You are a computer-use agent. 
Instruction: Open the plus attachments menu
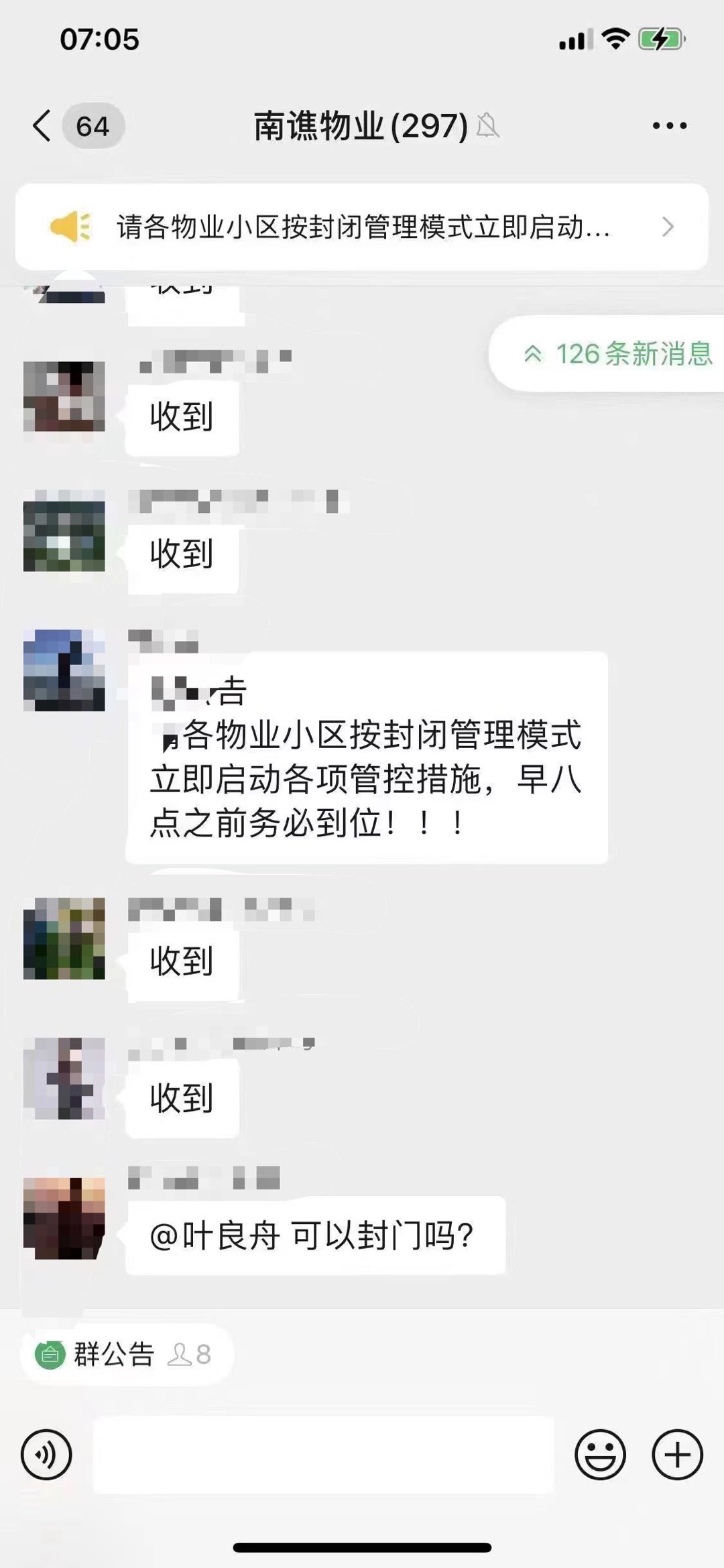[677, 1455]
